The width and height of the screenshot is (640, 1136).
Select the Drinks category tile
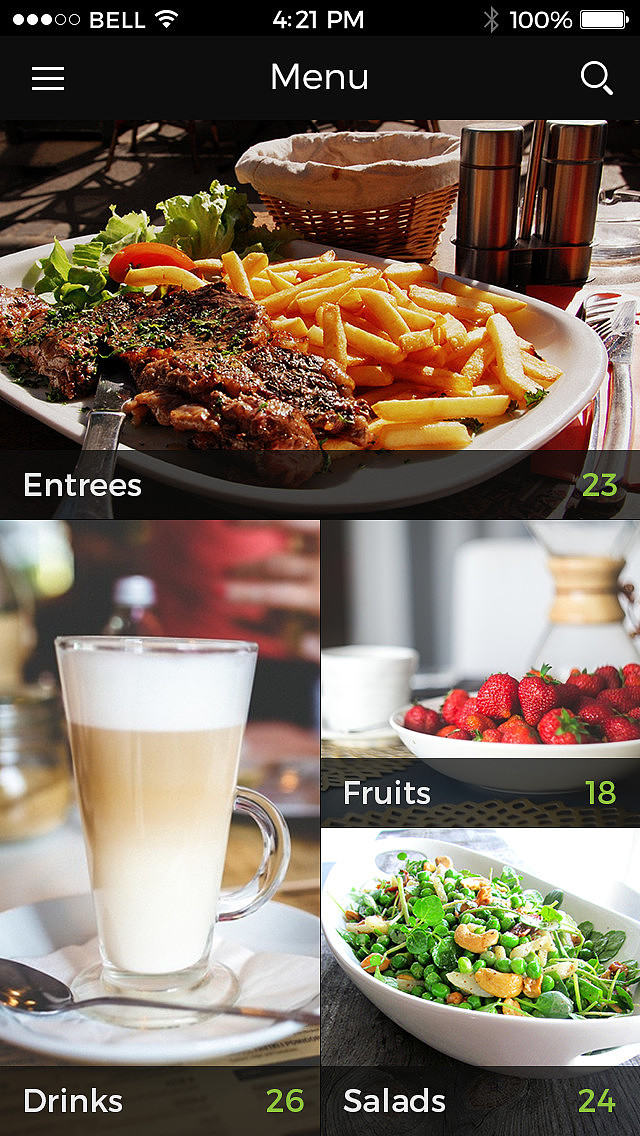(159, 828)
